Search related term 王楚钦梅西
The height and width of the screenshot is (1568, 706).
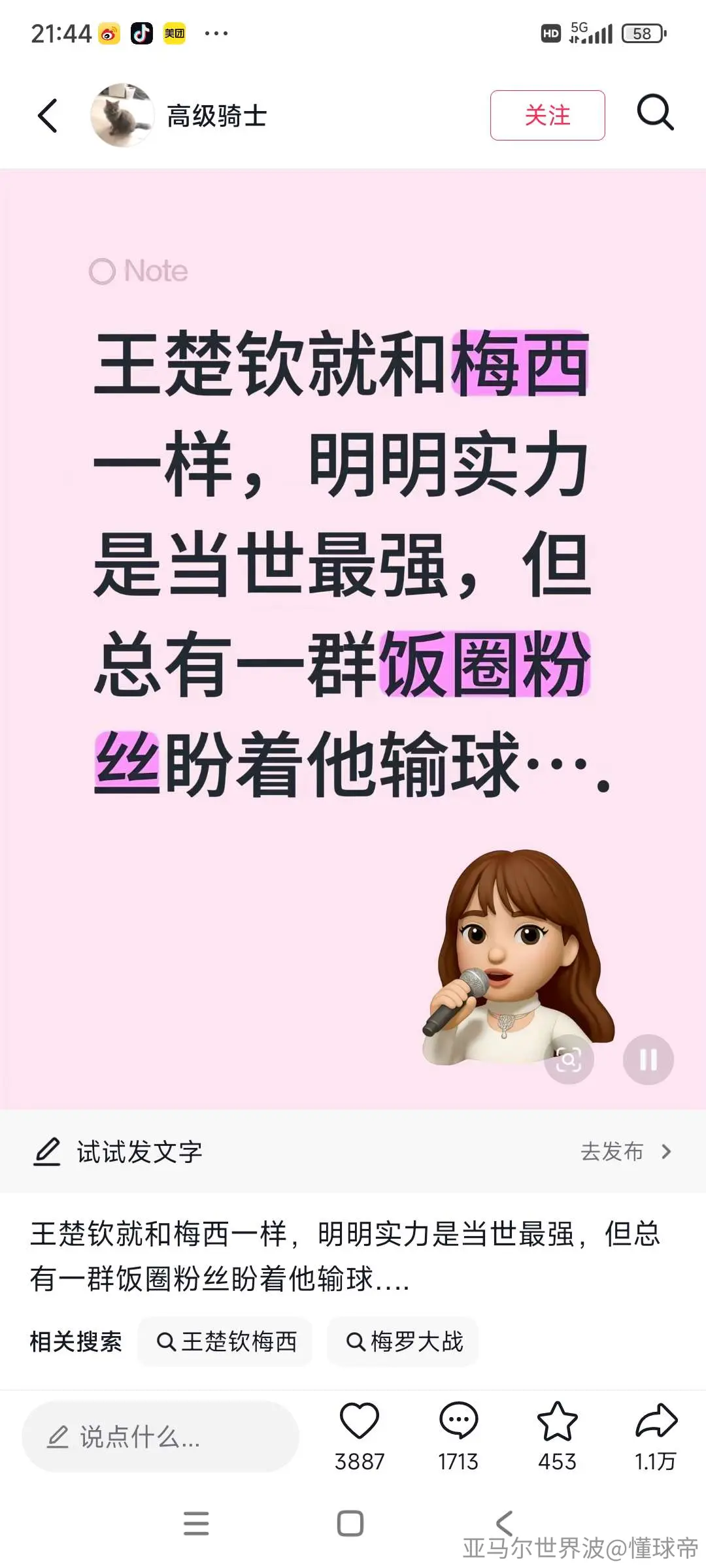coord(225,1342)
